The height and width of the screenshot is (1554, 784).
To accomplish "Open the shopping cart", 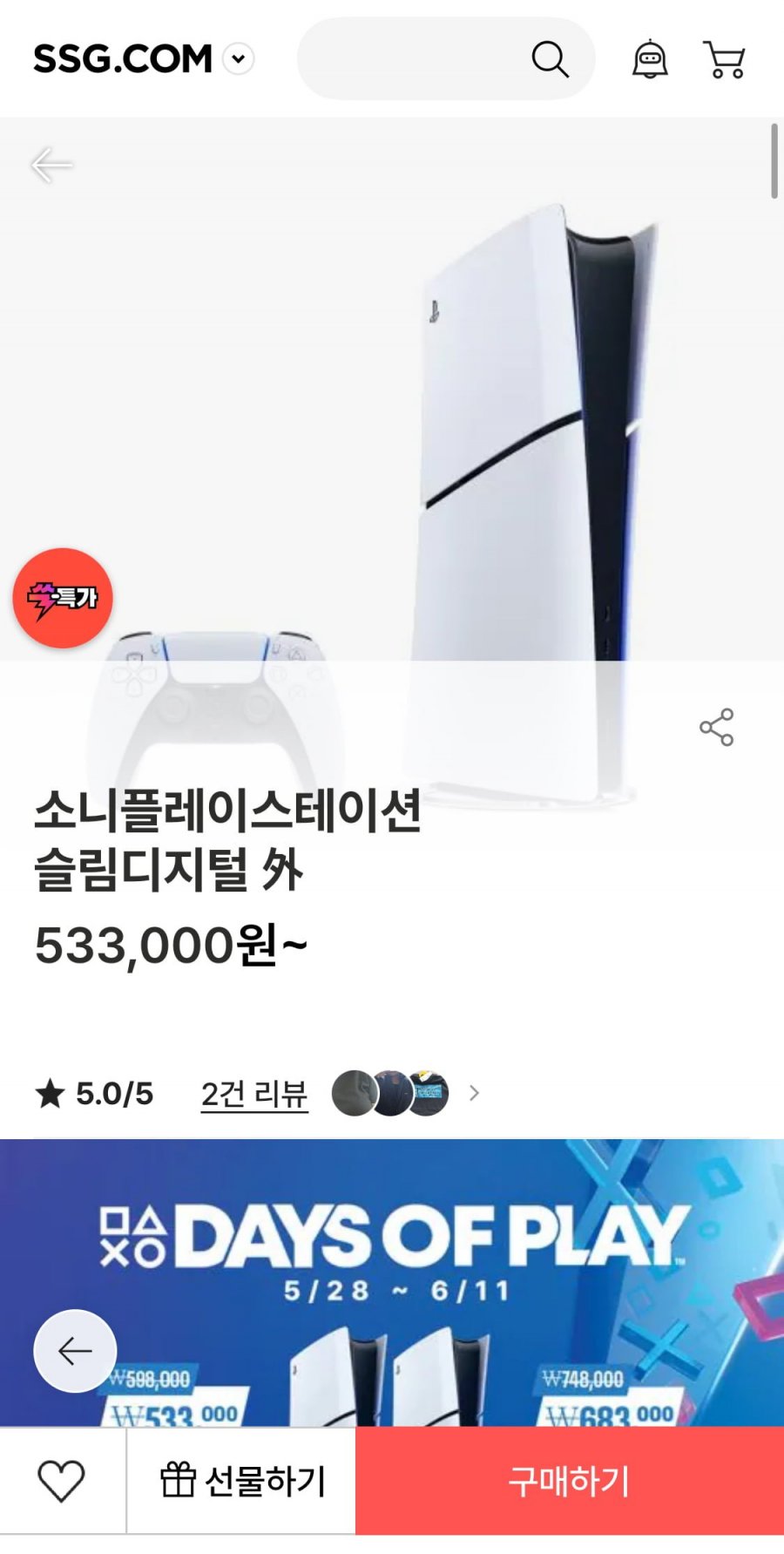I will (724, 59).
